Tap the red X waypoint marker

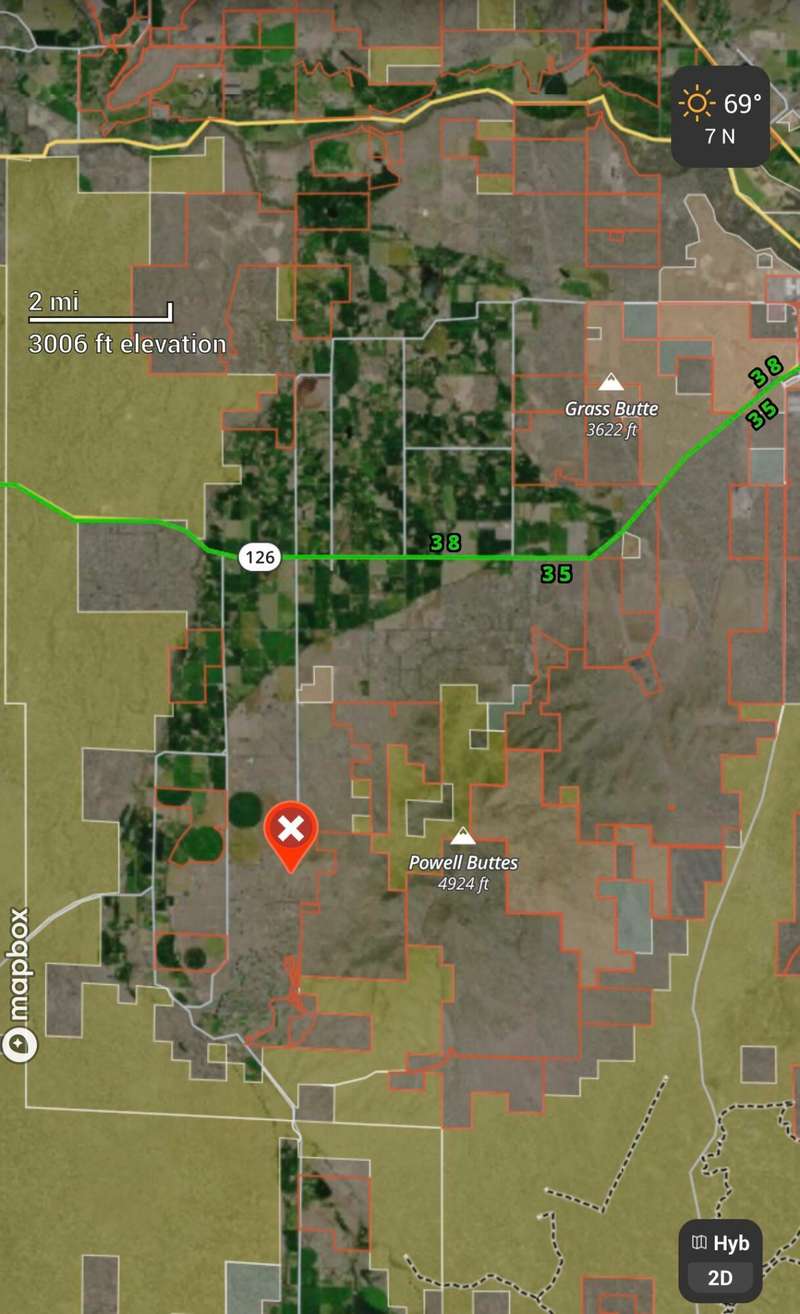click(290, 831)
